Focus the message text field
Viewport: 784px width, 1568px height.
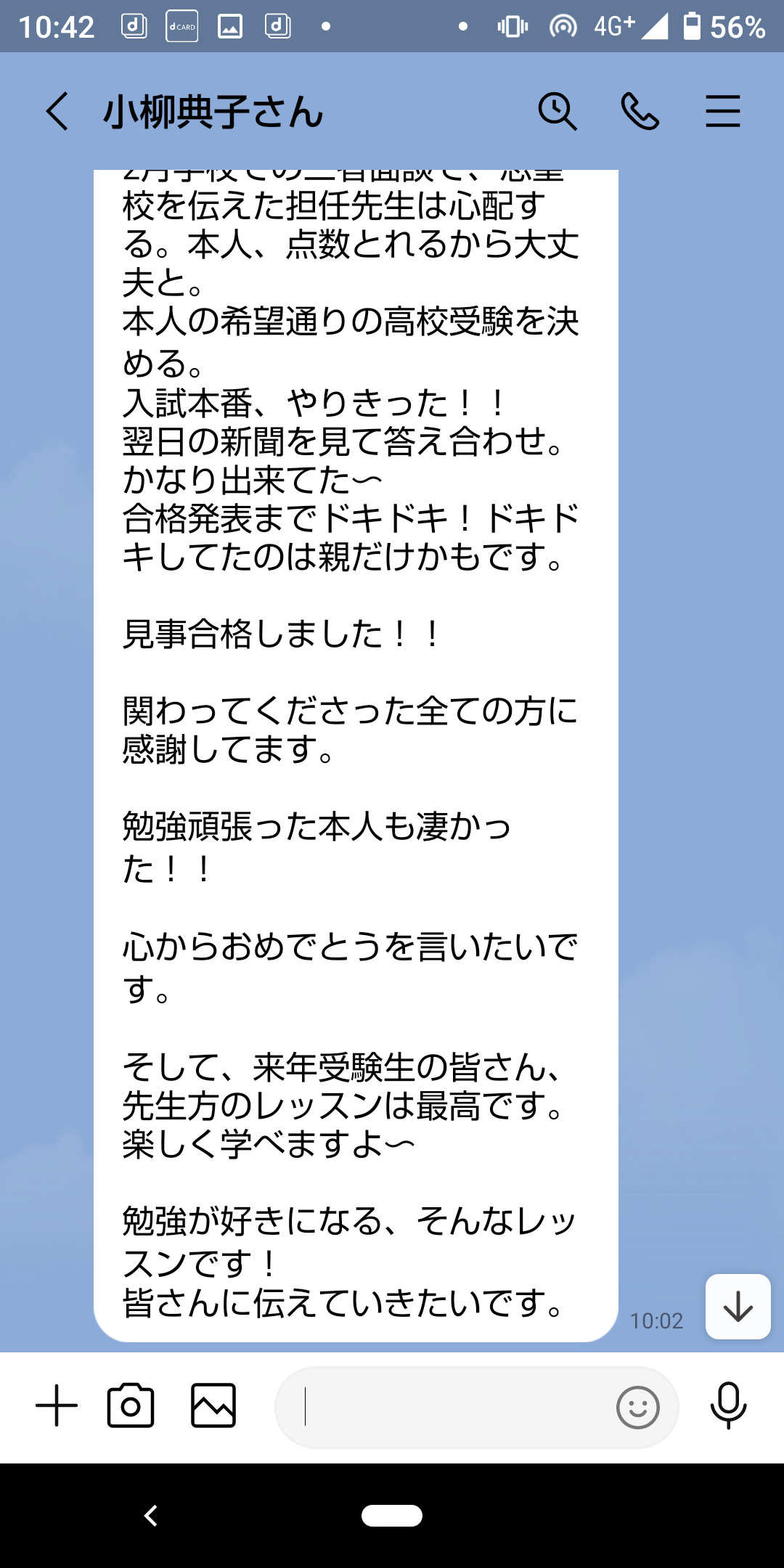tap(450, 1407)
